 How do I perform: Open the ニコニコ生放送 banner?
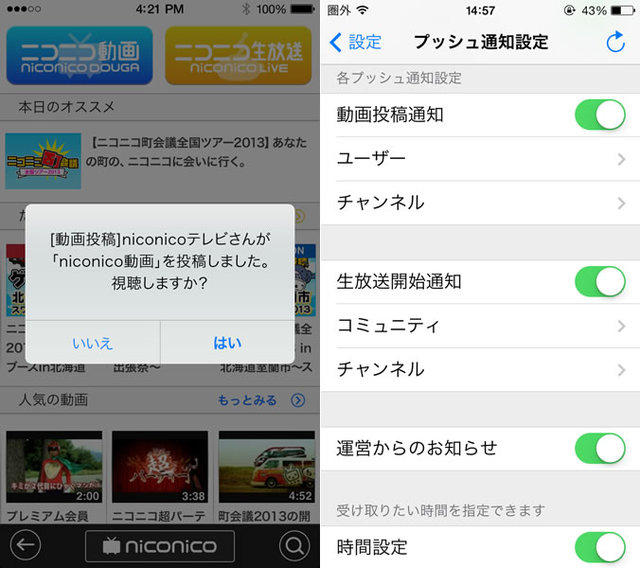coord(237,55)
